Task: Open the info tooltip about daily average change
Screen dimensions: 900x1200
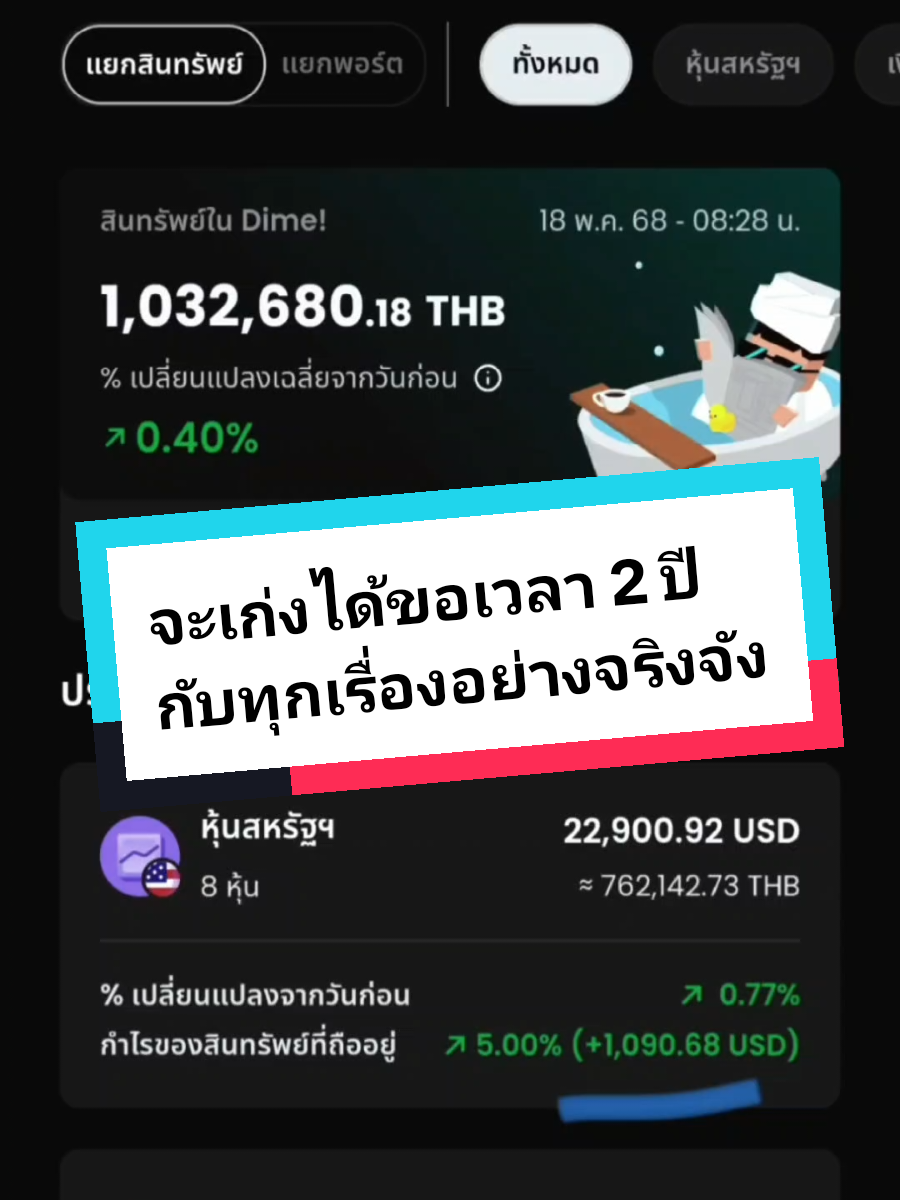Action: (487, 377)
